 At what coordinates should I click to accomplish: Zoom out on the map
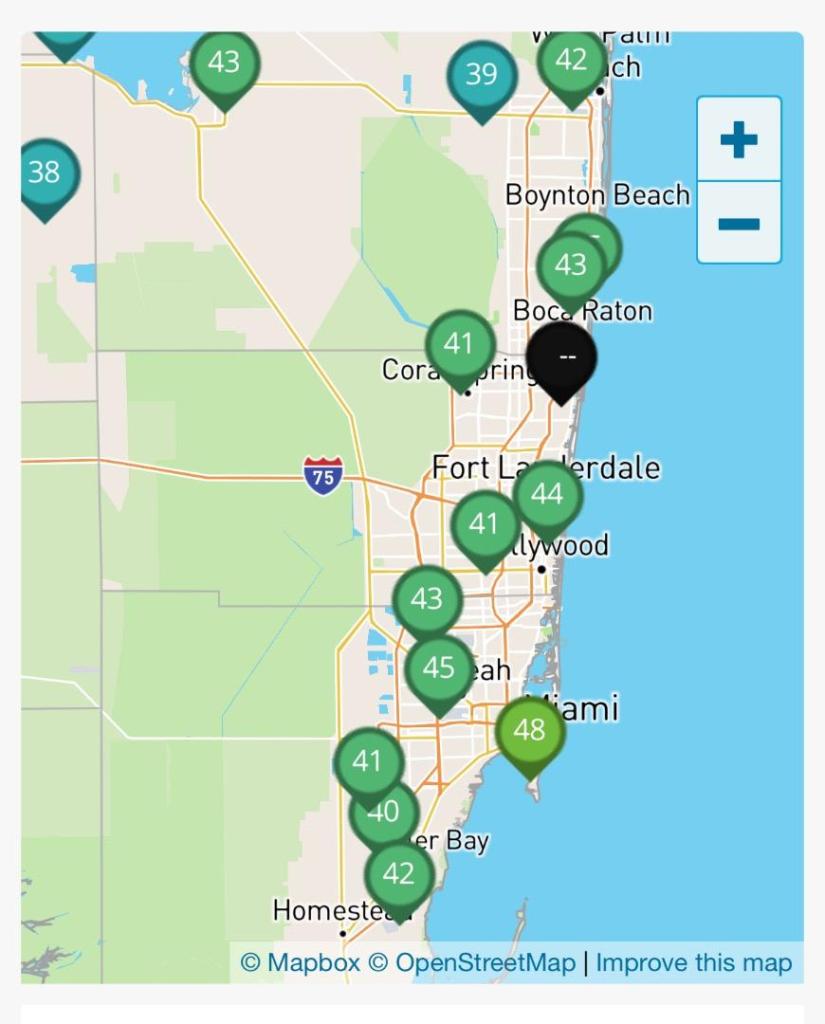tap(739, 223)
